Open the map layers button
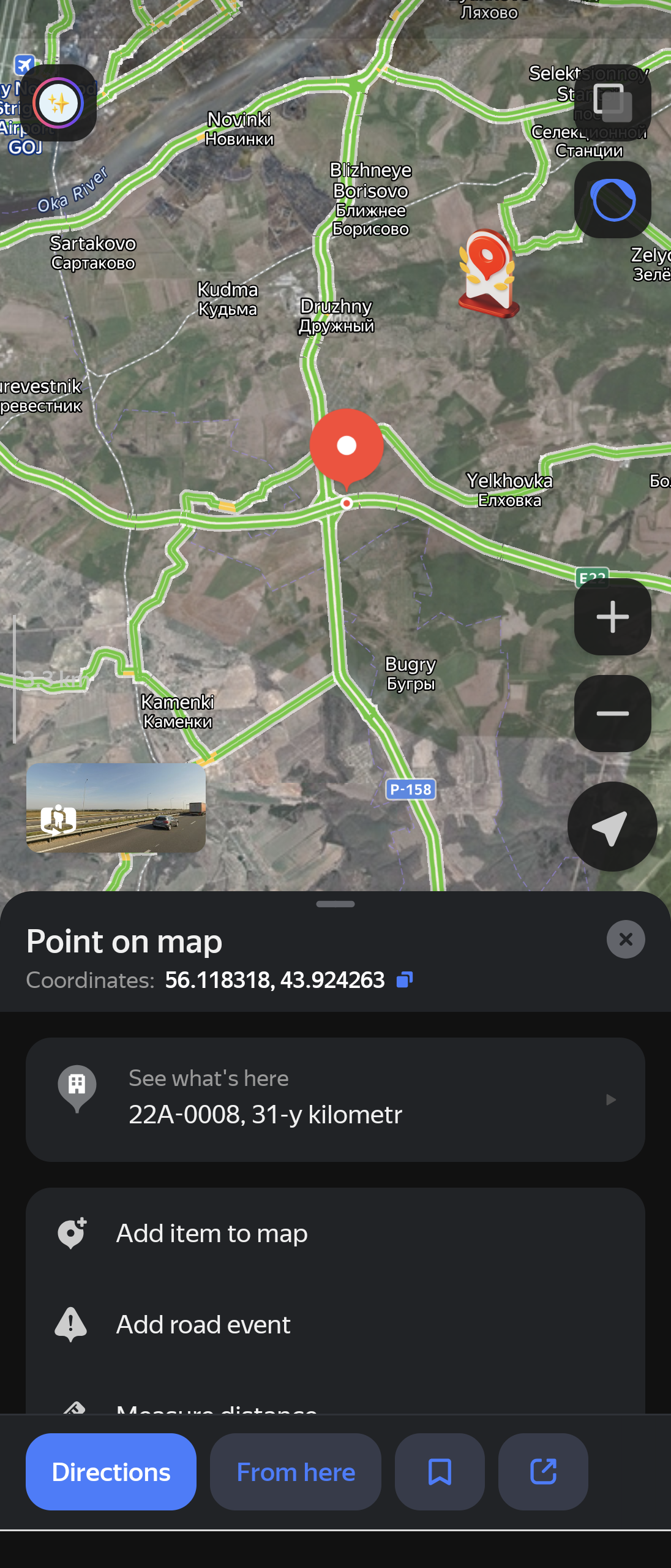 [612, 103]
